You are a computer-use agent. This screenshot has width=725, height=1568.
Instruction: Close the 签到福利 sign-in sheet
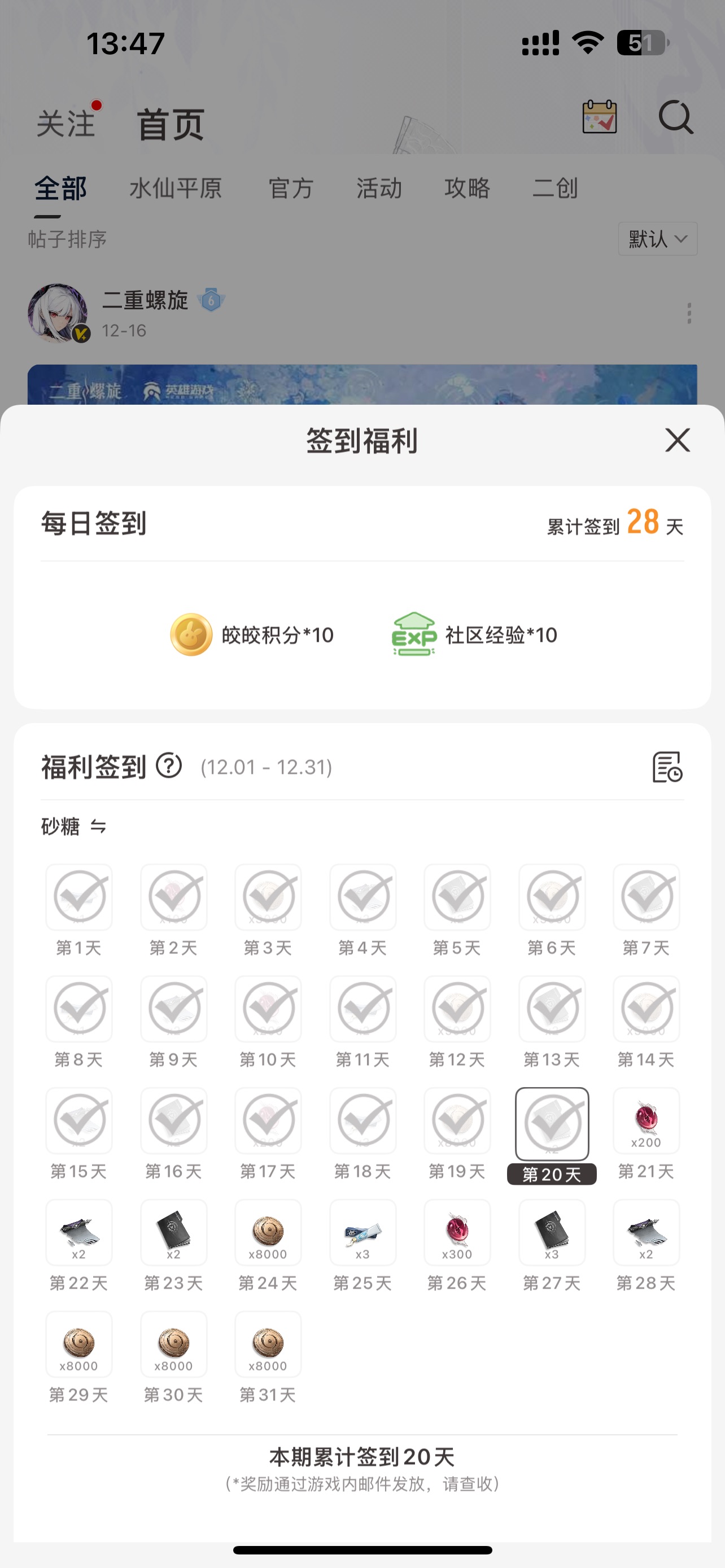point(677,440)
